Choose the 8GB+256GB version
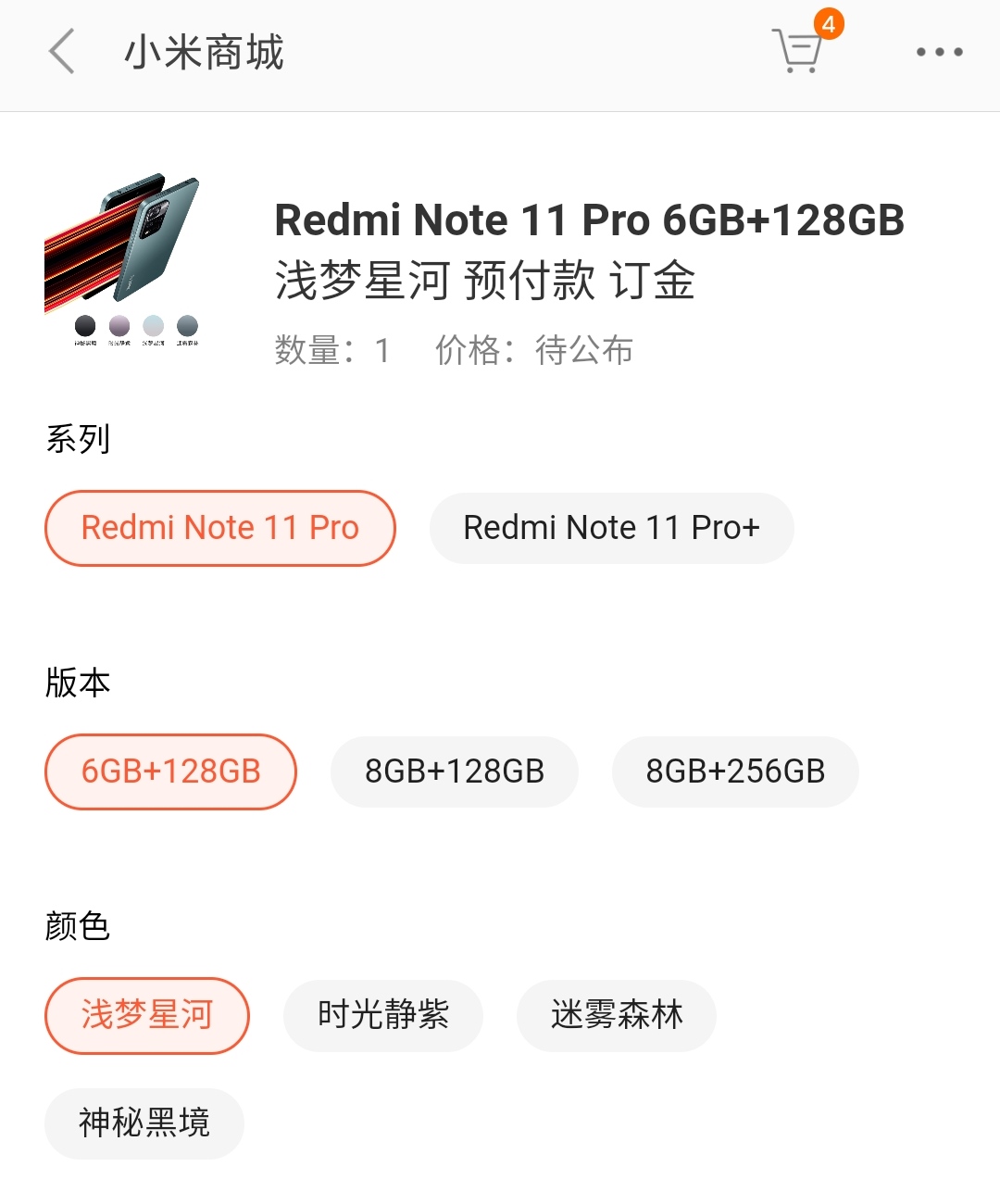1000x1204 pixels. [734, 771]
